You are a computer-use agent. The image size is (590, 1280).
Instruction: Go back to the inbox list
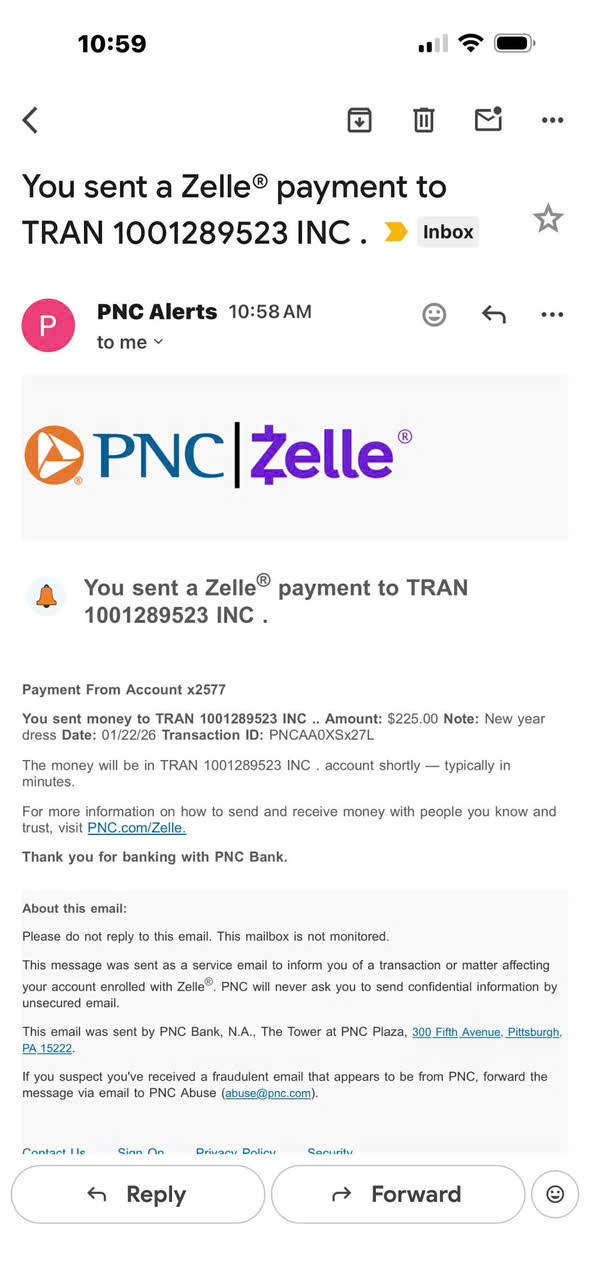(30, 120)
